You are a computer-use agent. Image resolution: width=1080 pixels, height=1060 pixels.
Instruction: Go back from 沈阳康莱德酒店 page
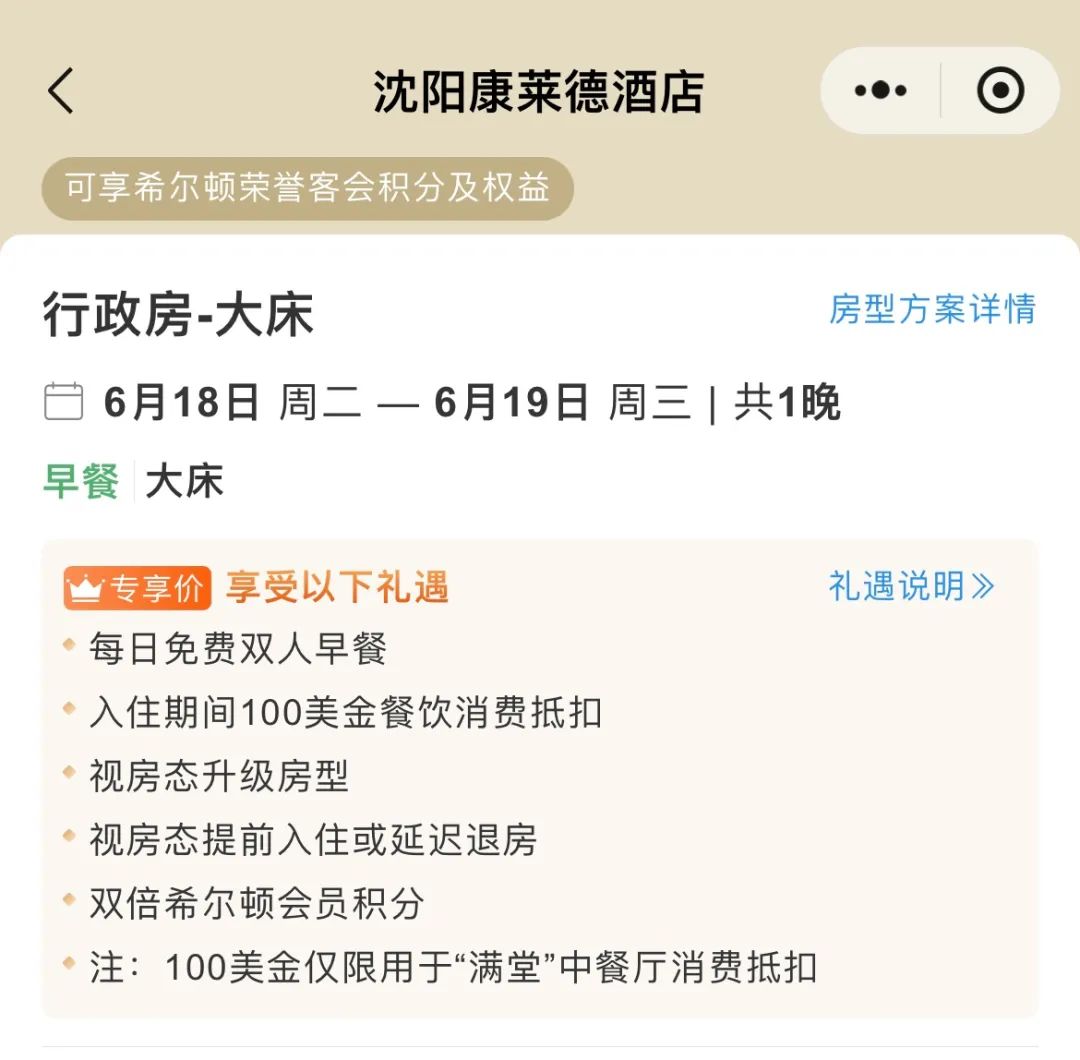pyautogui.click(x=62, y=91)
